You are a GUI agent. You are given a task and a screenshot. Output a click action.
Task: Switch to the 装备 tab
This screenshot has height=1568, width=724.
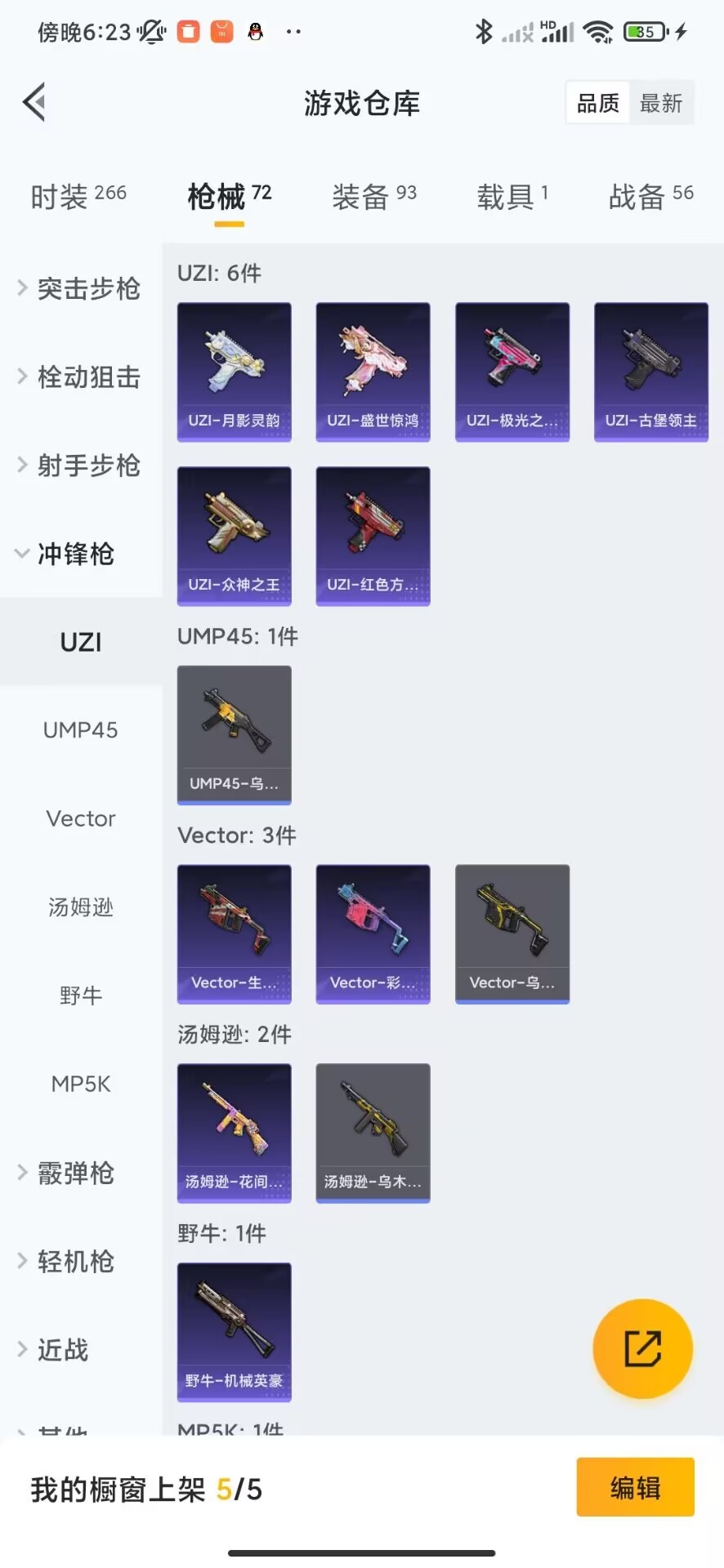[373, 196]
